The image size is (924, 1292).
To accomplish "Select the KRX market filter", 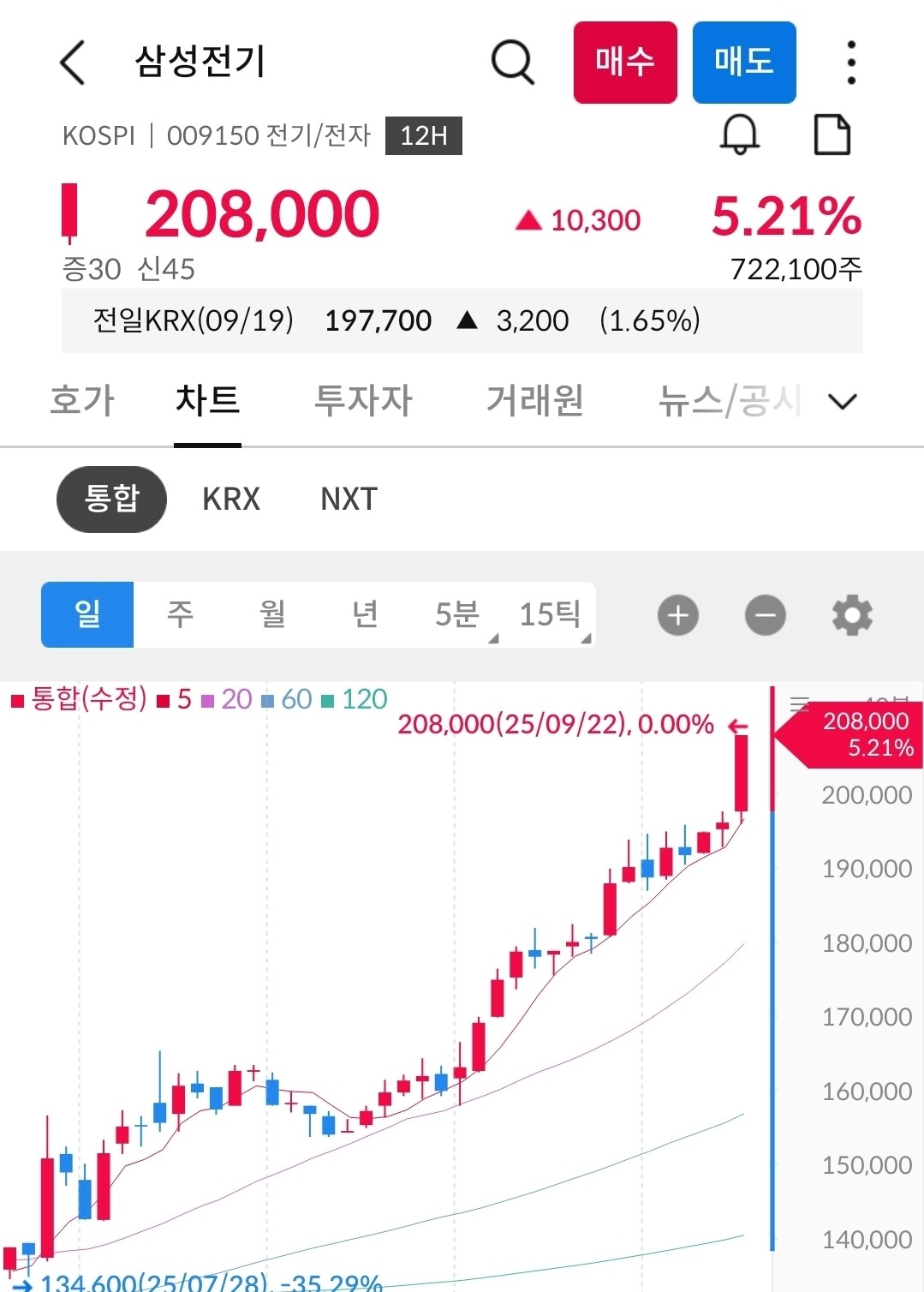I will tap(231, 499).
